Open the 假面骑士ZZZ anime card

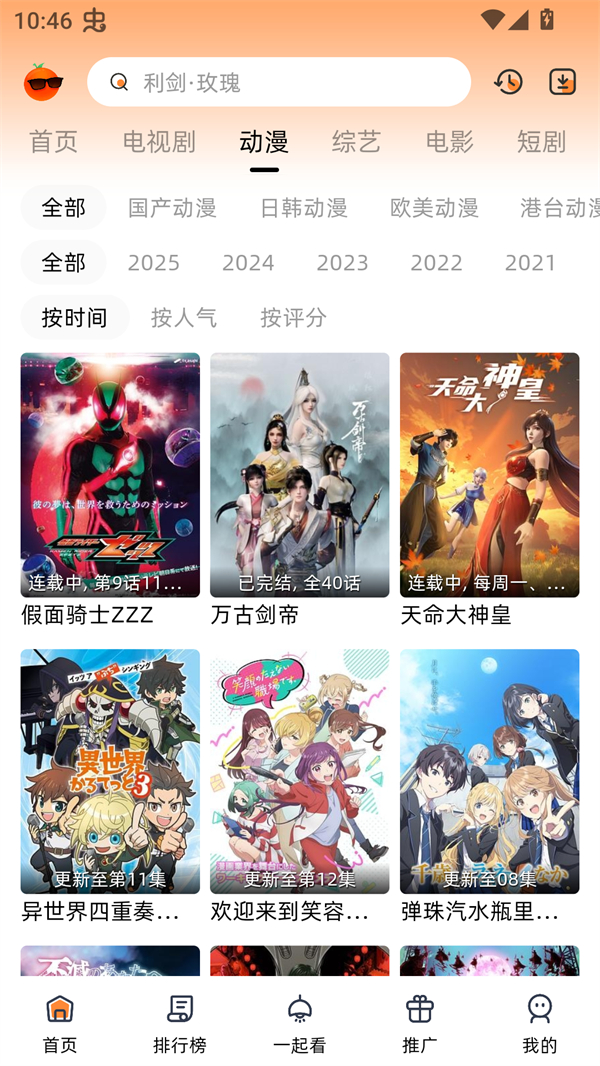[110, 475]
